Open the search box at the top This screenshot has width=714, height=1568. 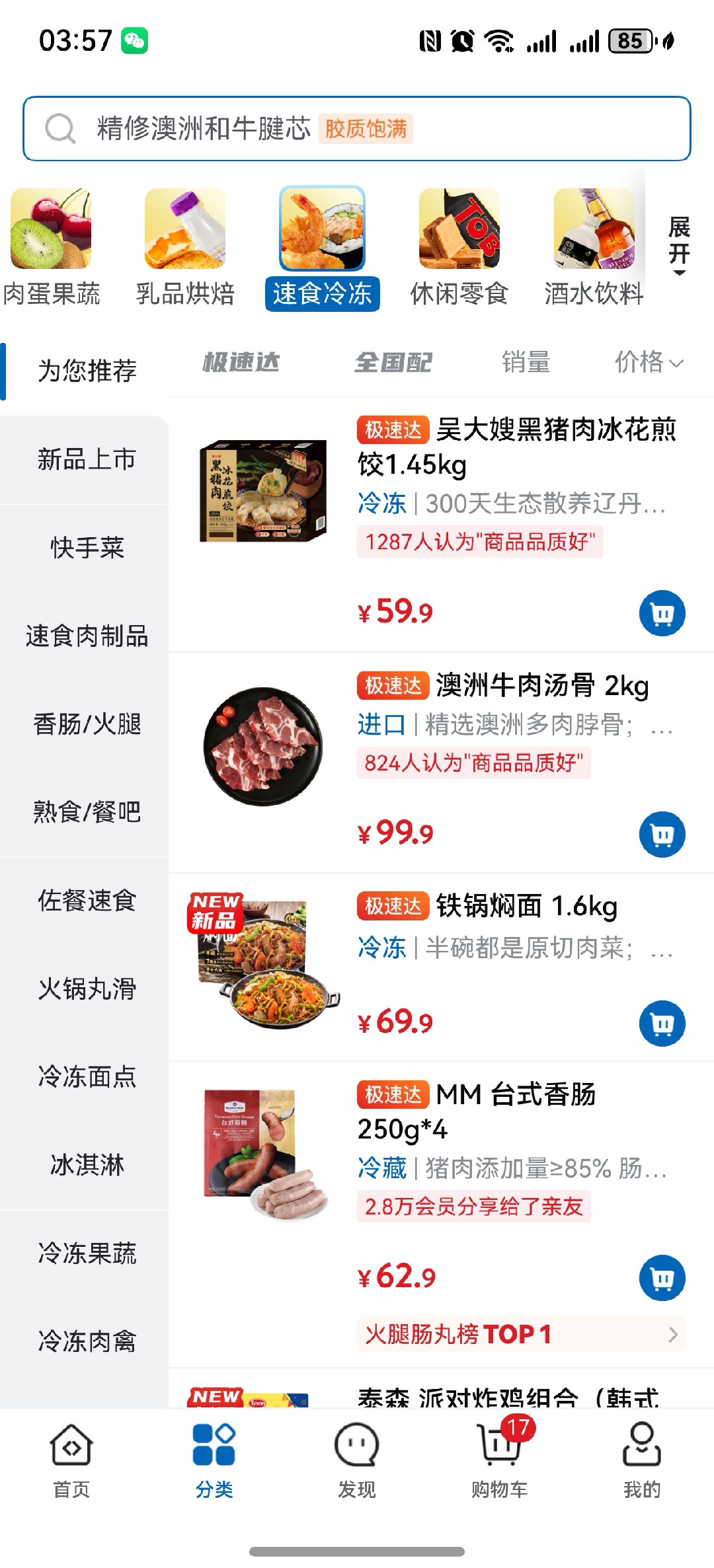coord(357,128)
